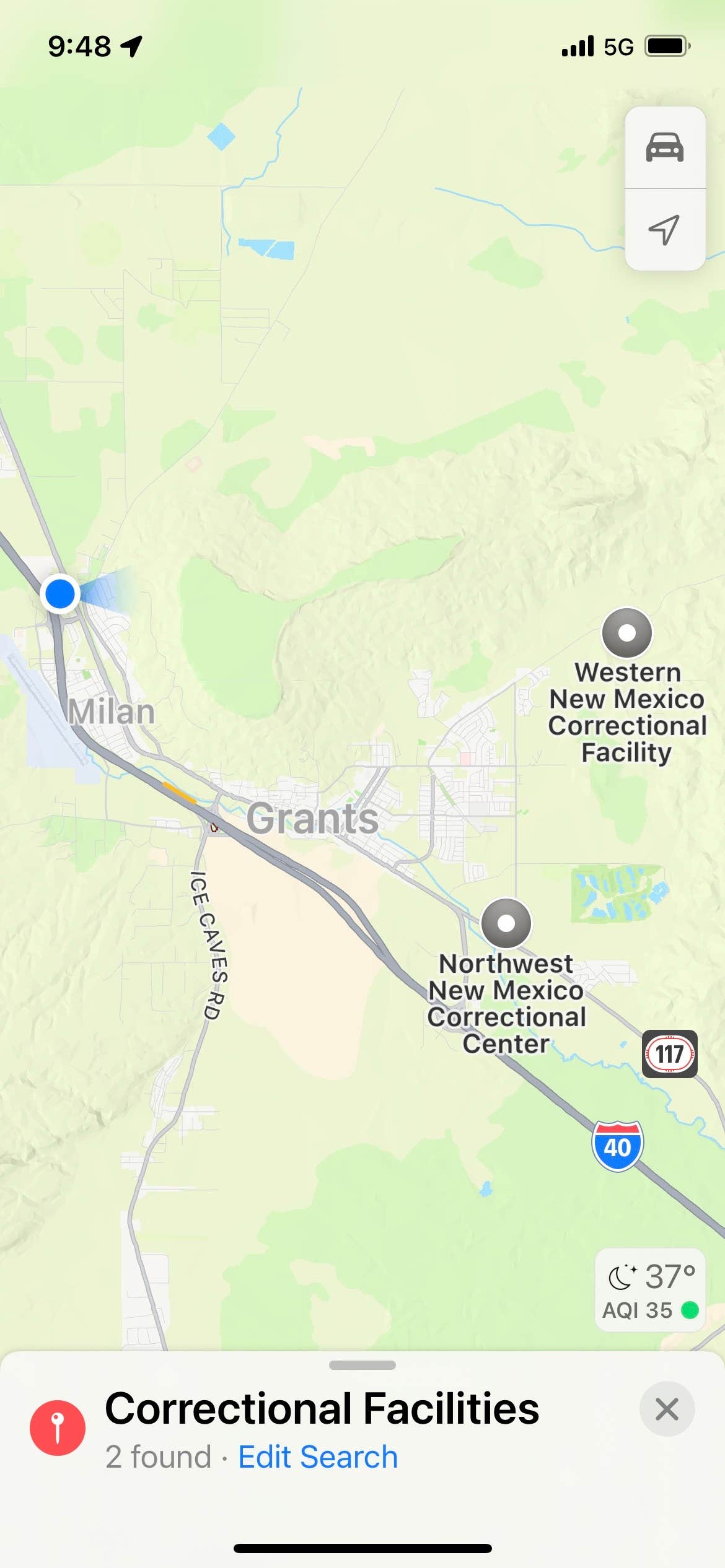Screen dimensions: 725x1568
Task: Select Northwest New Mexico Correctional Center pin
Action: [506, 923]
